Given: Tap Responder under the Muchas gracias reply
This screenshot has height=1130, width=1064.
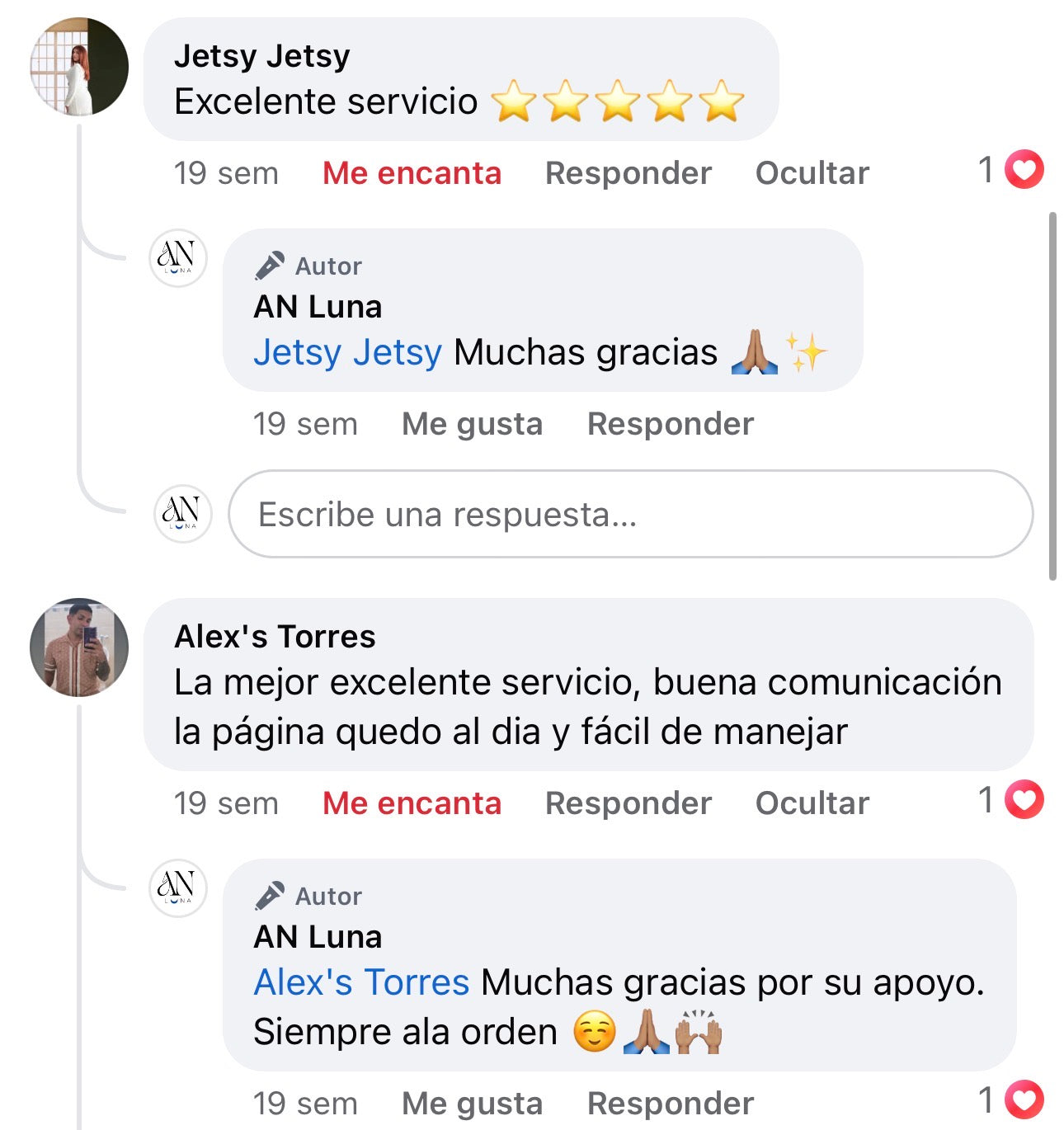Looking at the screenshot, I should click(670, 424).
